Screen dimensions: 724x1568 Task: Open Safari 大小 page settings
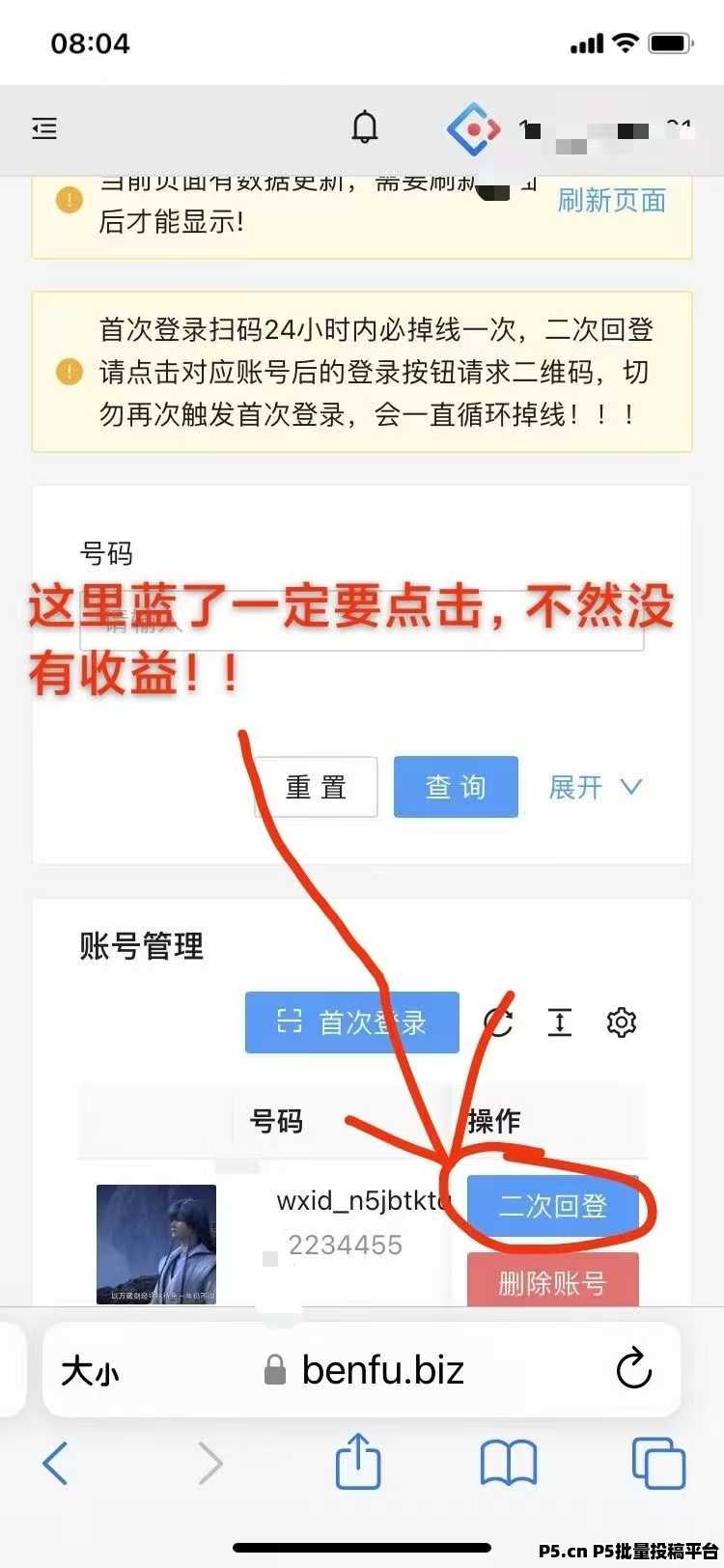click(90, 1371)
